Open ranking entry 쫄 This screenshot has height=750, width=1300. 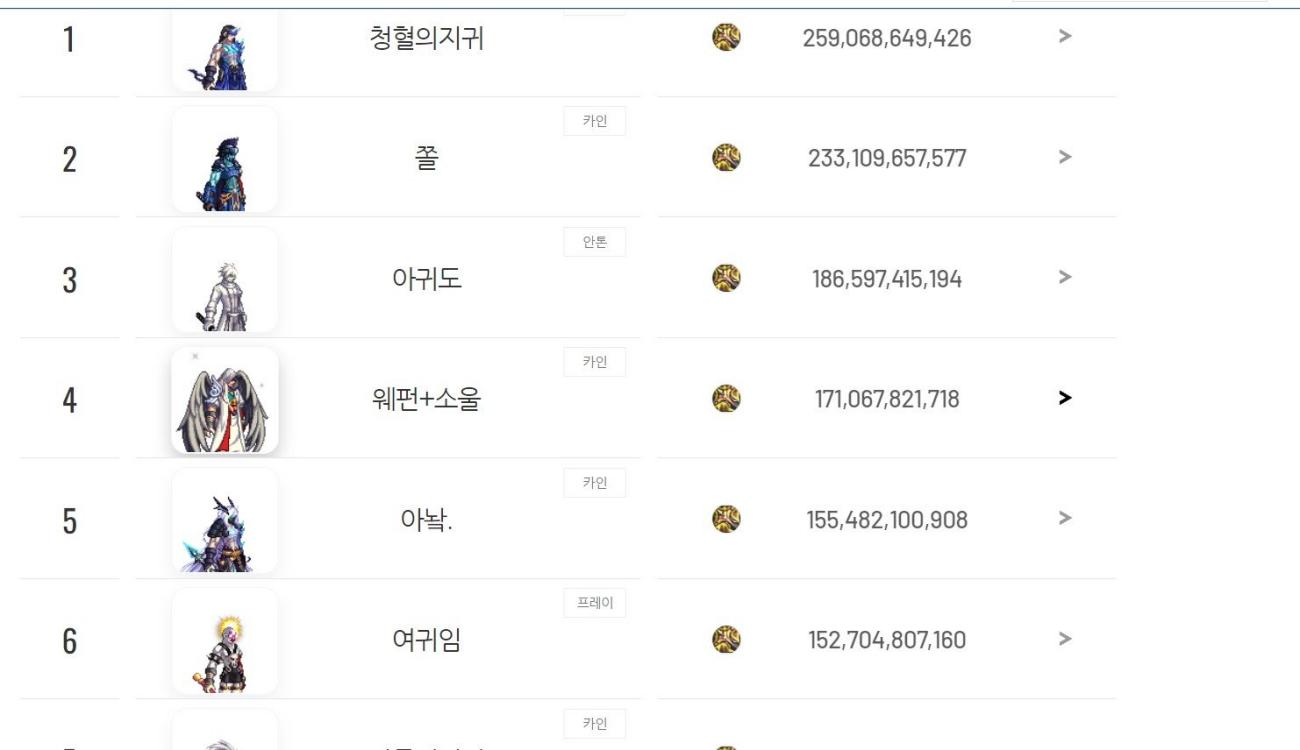[426, 159]
